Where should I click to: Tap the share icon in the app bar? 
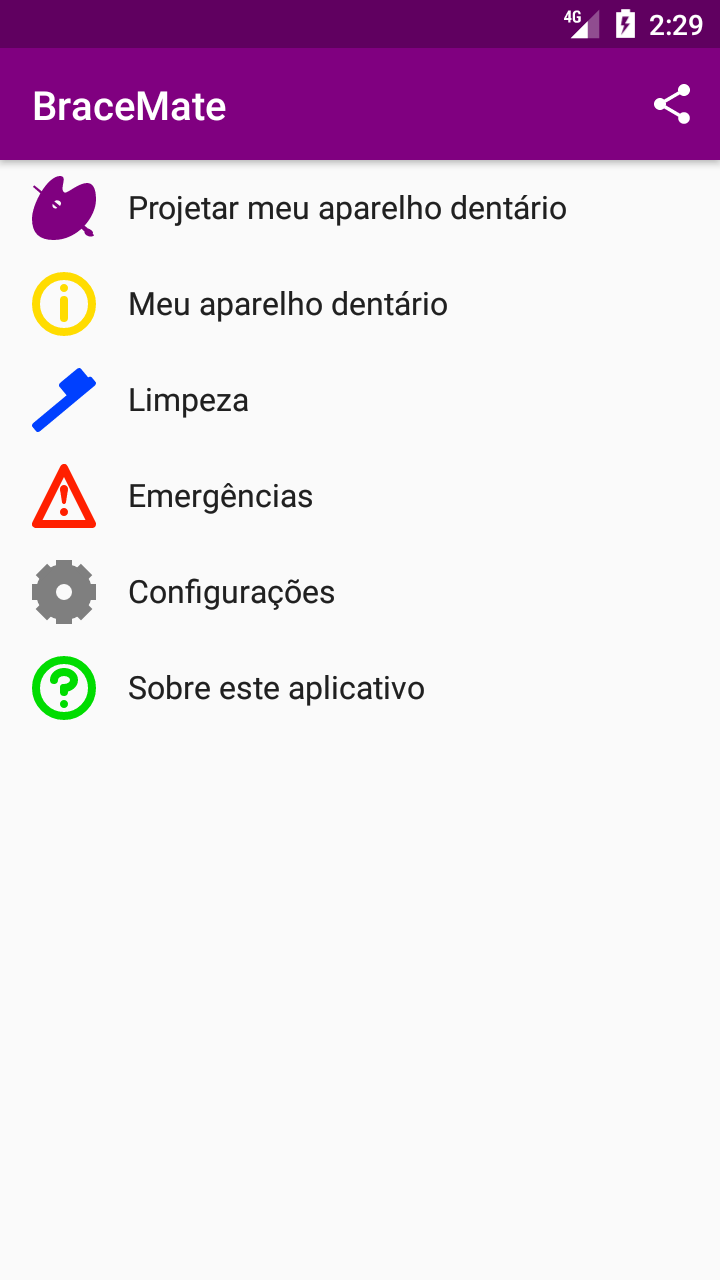tap(672, 105)
